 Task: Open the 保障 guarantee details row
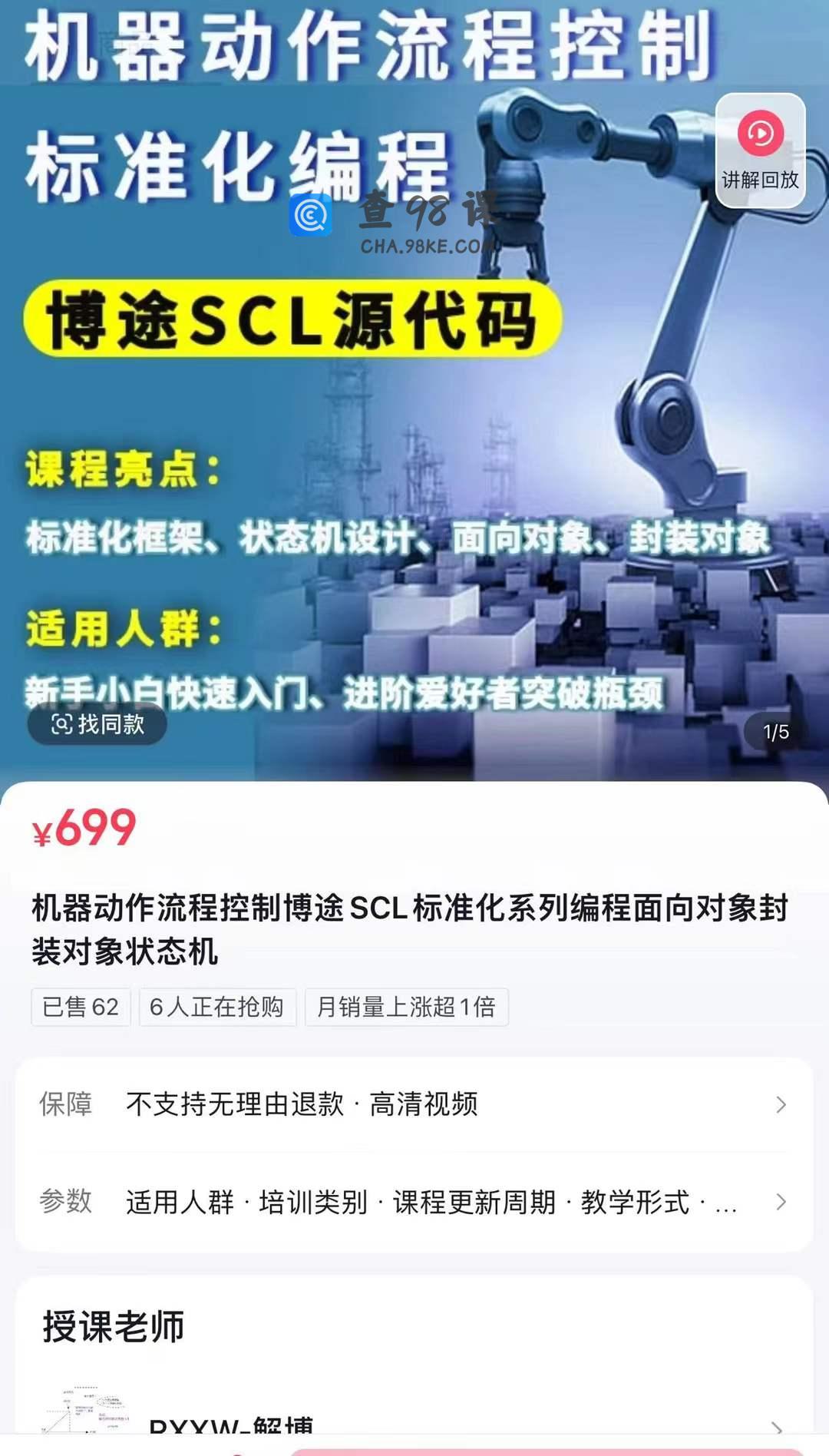[x=414, y=1104]
